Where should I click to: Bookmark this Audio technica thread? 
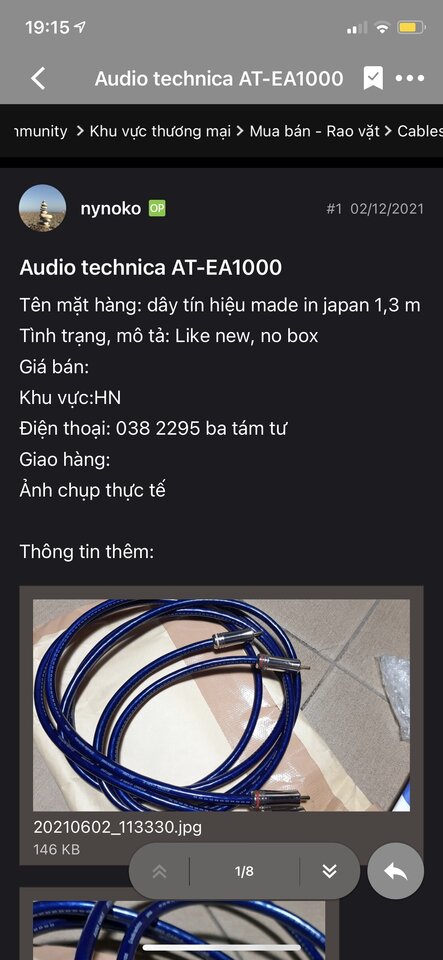373,78
